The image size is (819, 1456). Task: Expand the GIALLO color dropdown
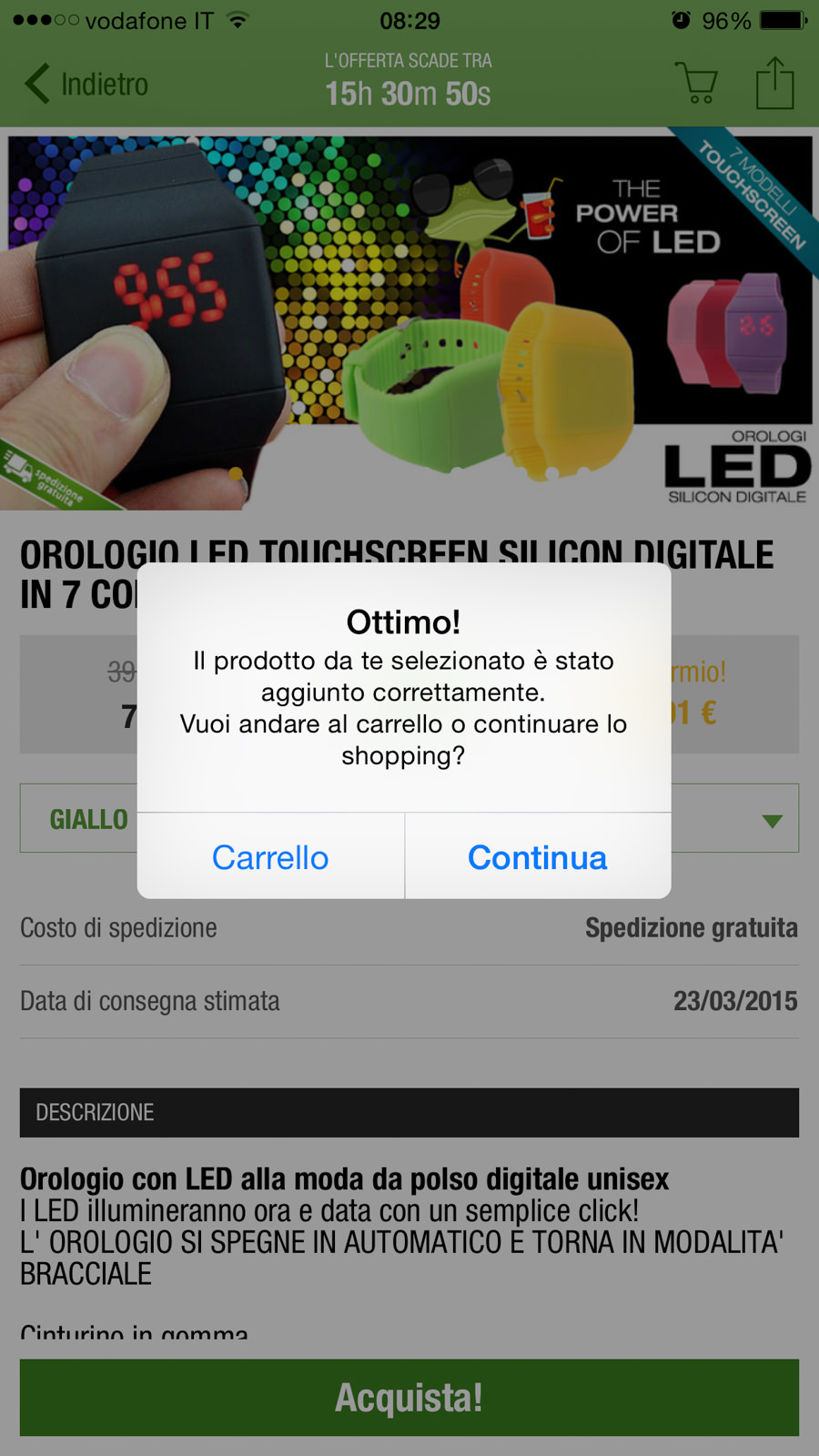pyautogui.click(x=771, y=820)
